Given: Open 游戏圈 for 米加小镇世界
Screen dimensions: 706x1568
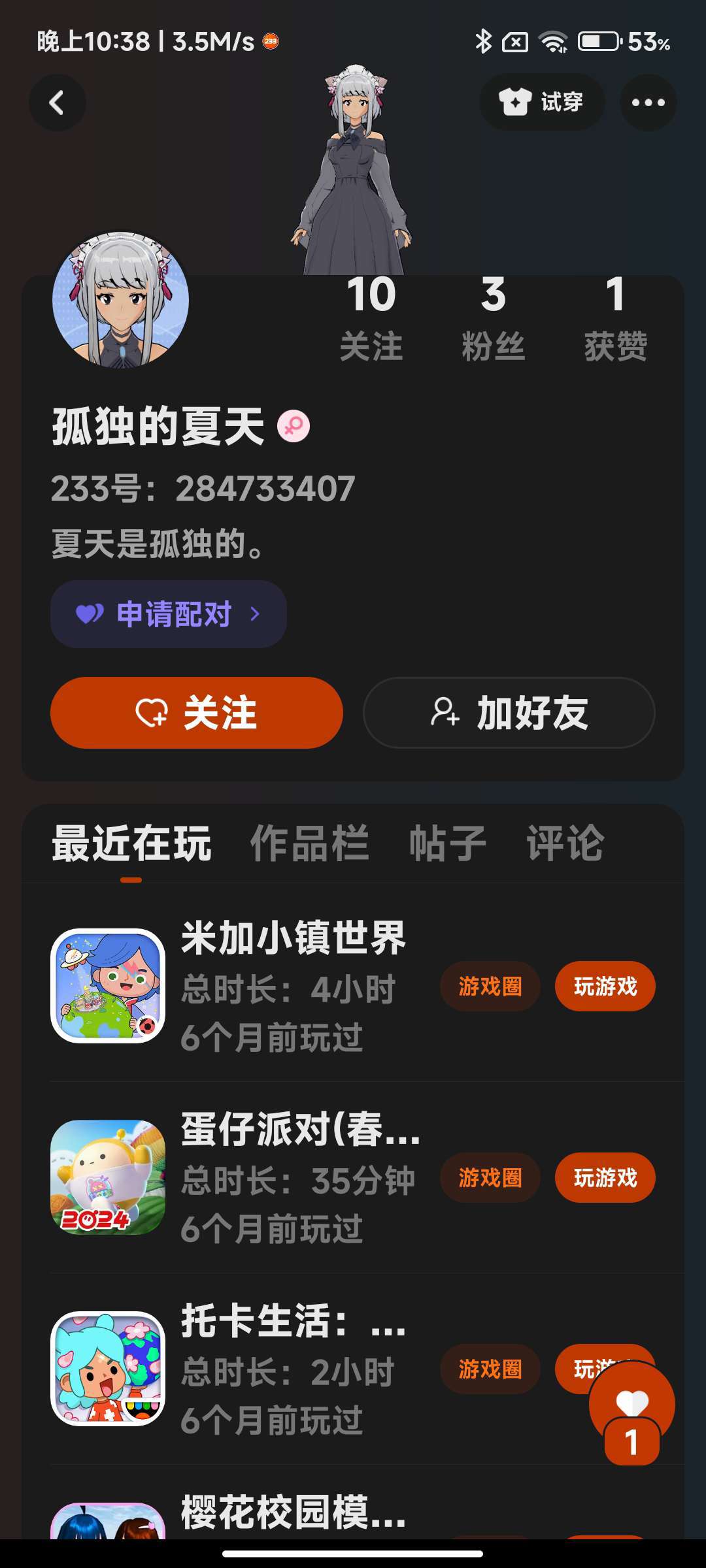Looking at the screenshot, I should pyautogui.click(x=490, y=987).
